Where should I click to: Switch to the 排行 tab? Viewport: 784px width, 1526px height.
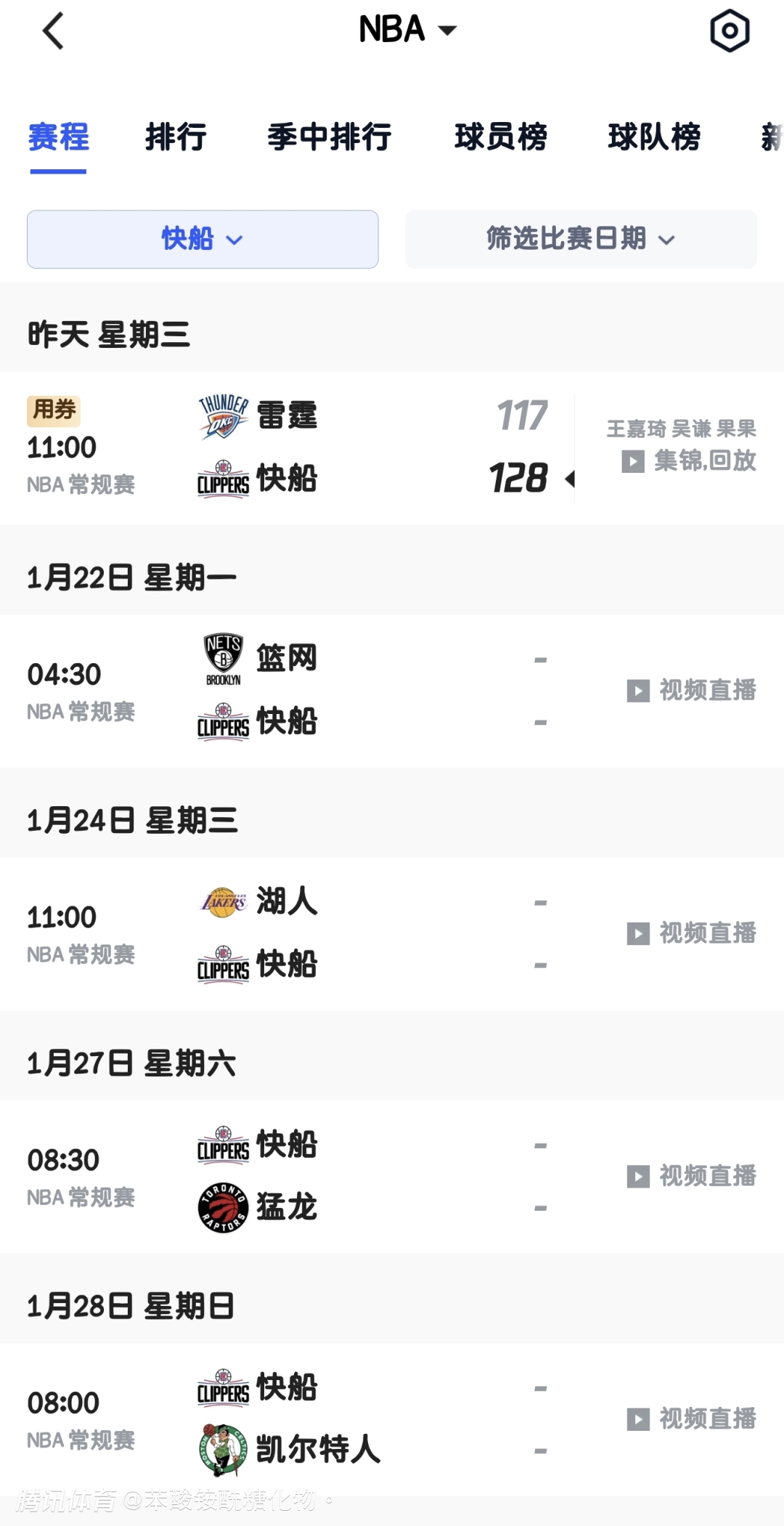pos(176,137)
